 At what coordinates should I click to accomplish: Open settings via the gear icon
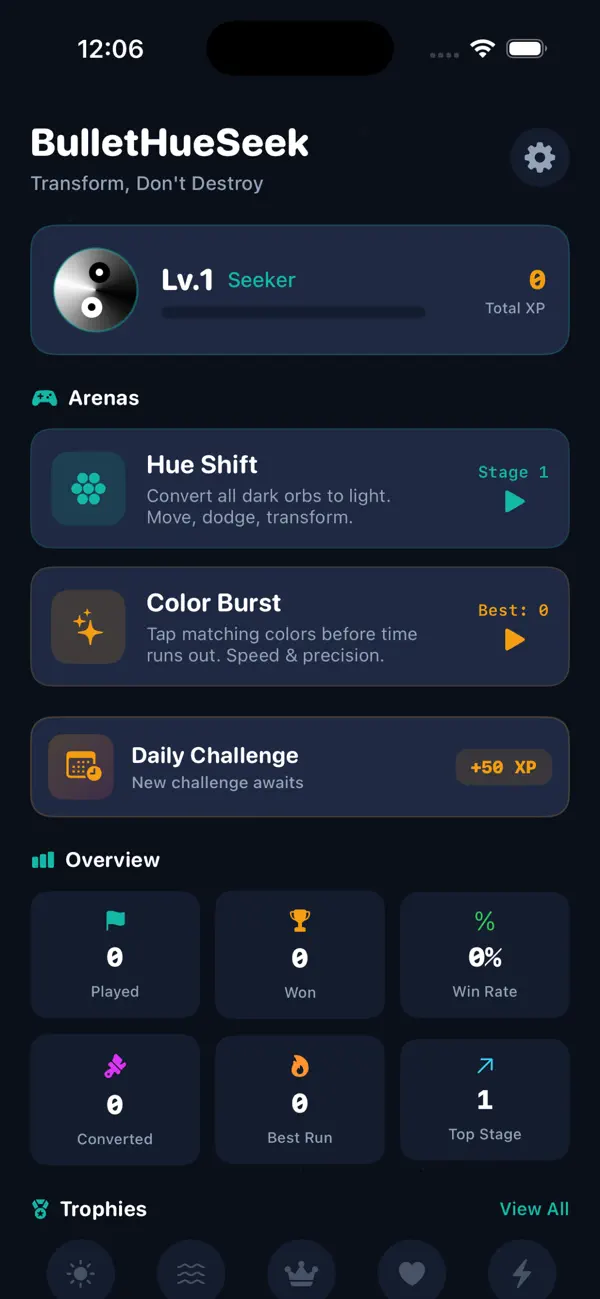point(539,157)
